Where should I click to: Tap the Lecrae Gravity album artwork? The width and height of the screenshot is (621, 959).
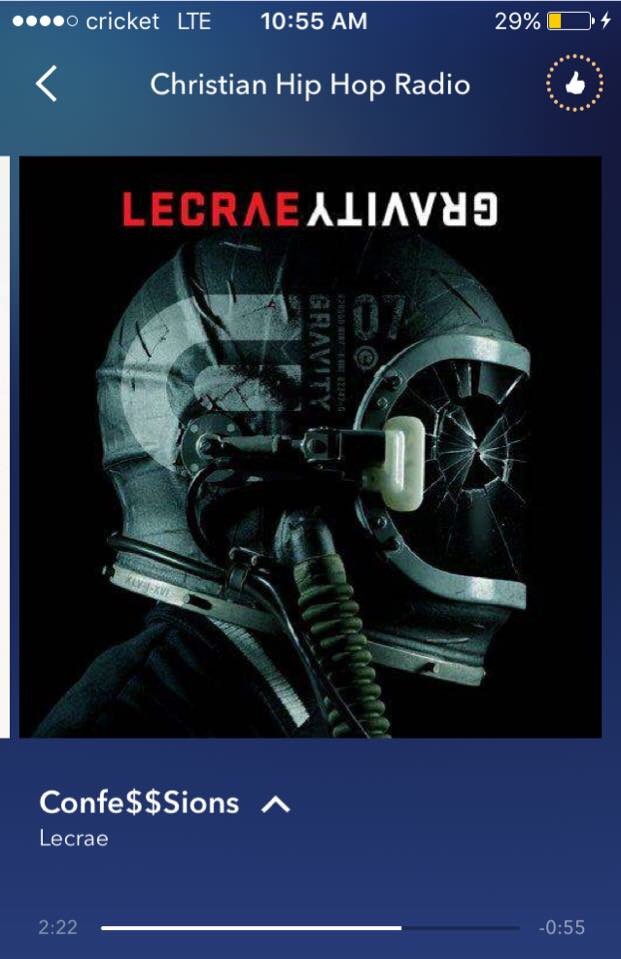(x=310, y=446)
